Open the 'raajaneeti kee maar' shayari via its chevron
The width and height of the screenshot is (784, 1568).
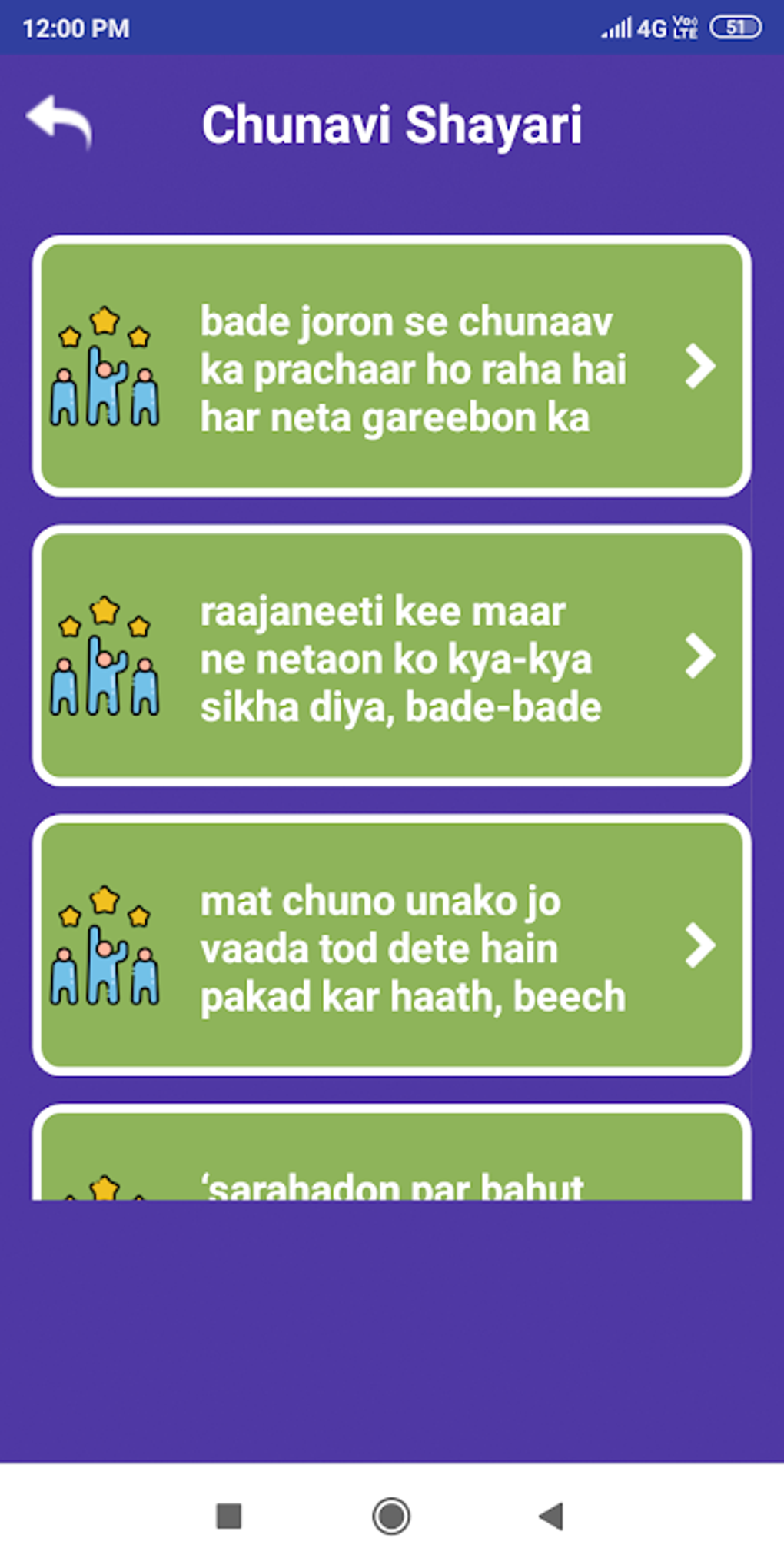pyautogui.click(x=699, y=657)
